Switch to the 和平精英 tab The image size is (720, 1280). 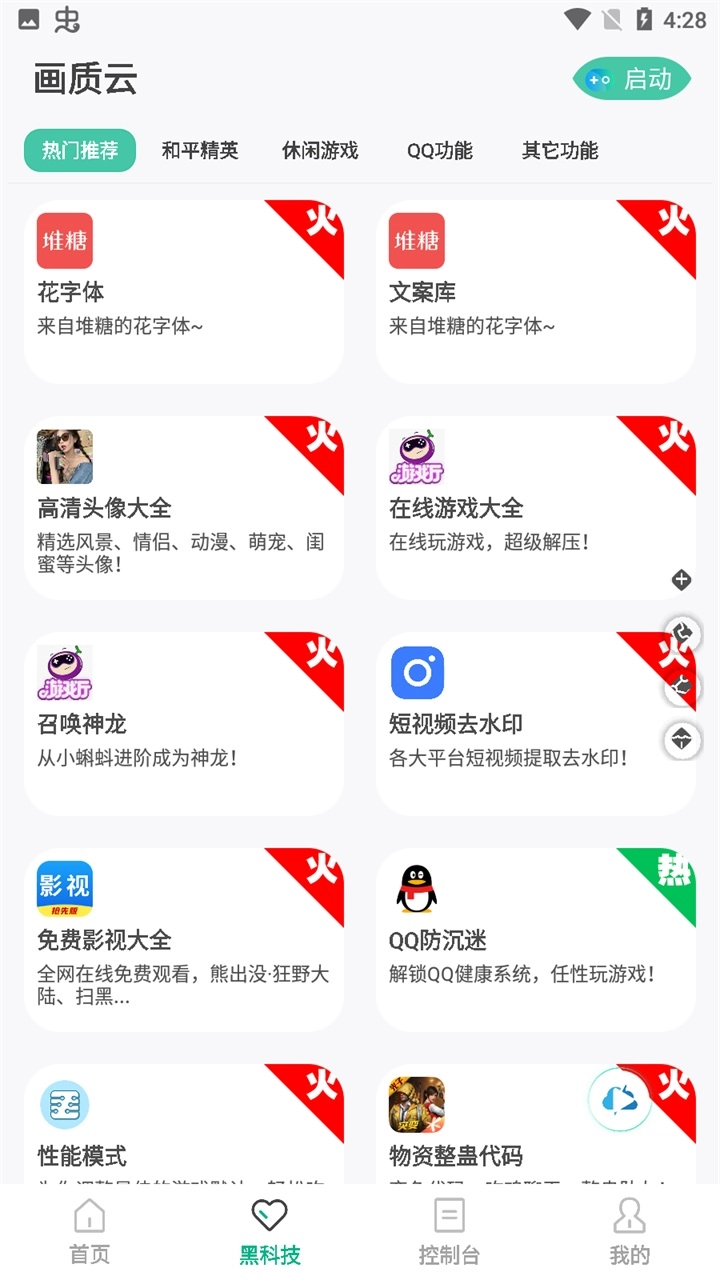199,151
